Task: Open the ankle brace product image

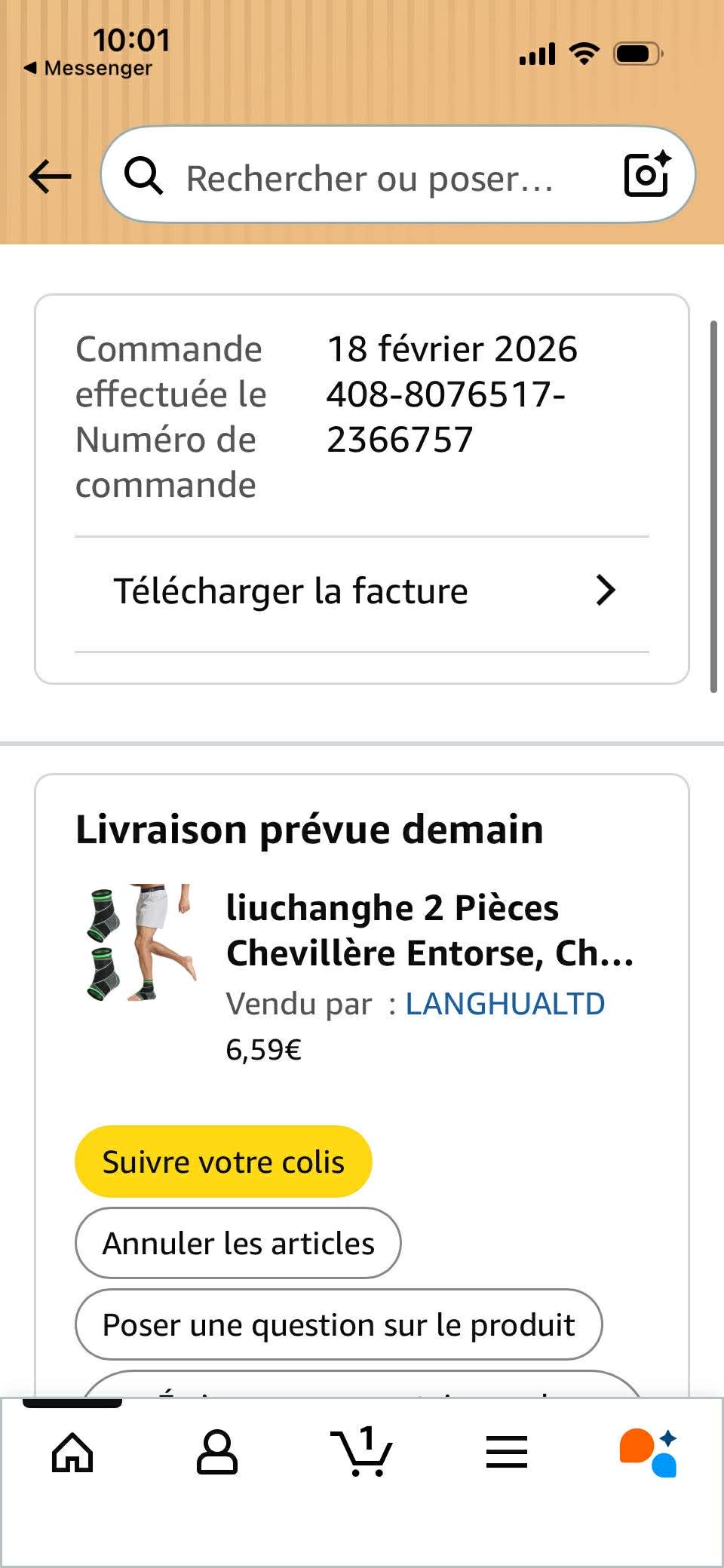Action: click(141, 943)
